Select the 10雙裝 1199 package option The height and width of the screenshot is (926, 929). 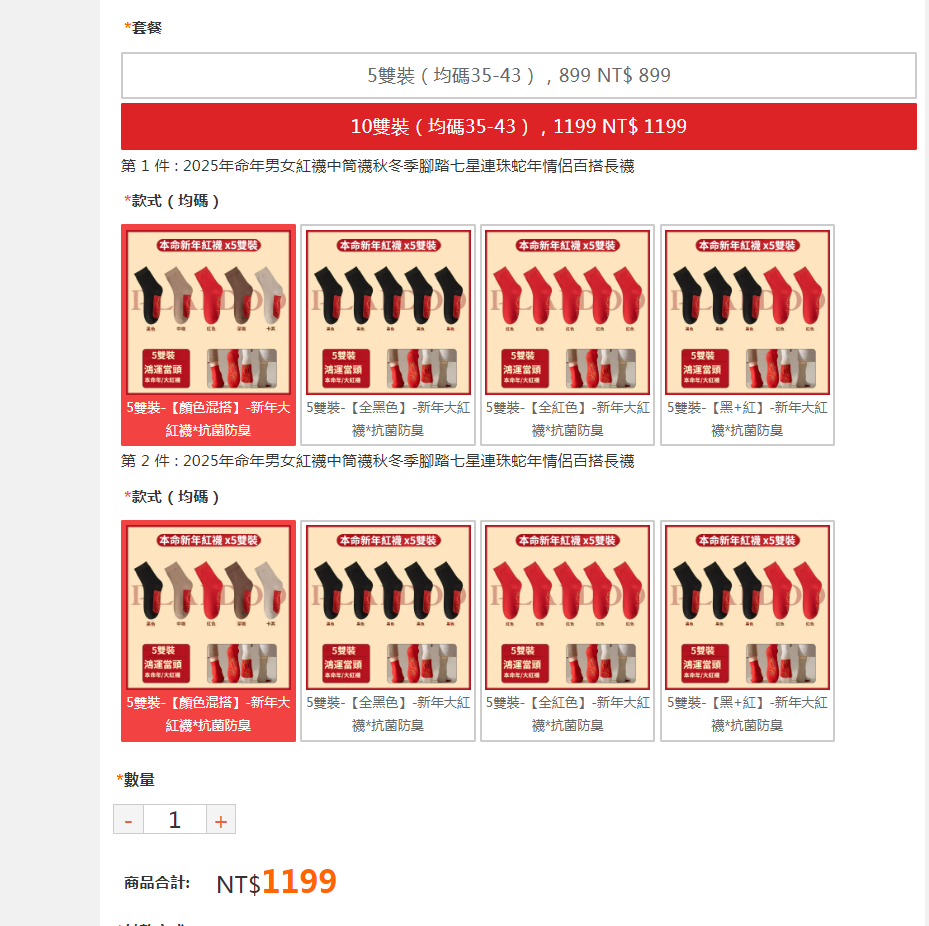(518, 127)
